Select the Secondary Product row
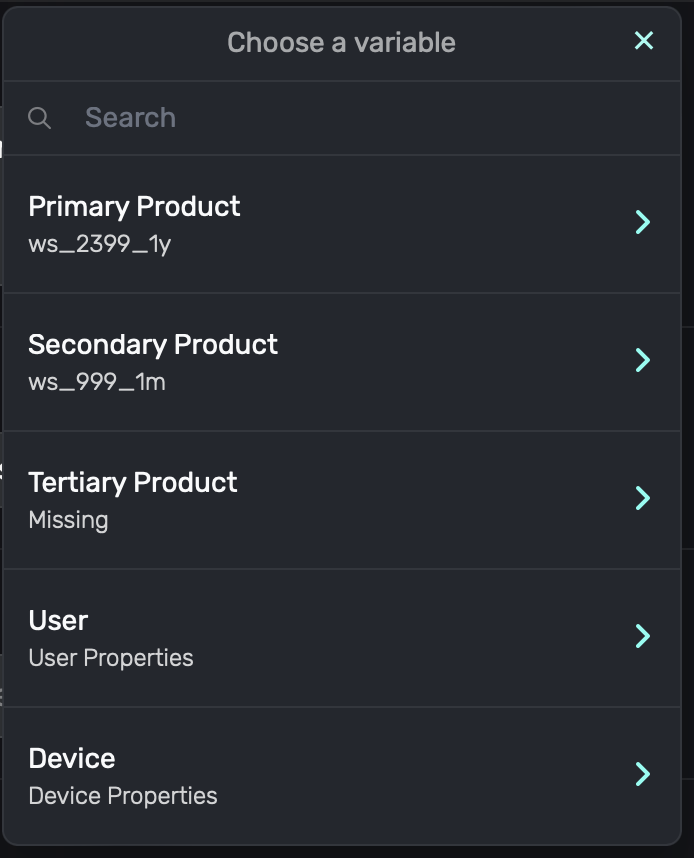The width and height of the screenshot is (694, 858). click(x=340, y=361)
